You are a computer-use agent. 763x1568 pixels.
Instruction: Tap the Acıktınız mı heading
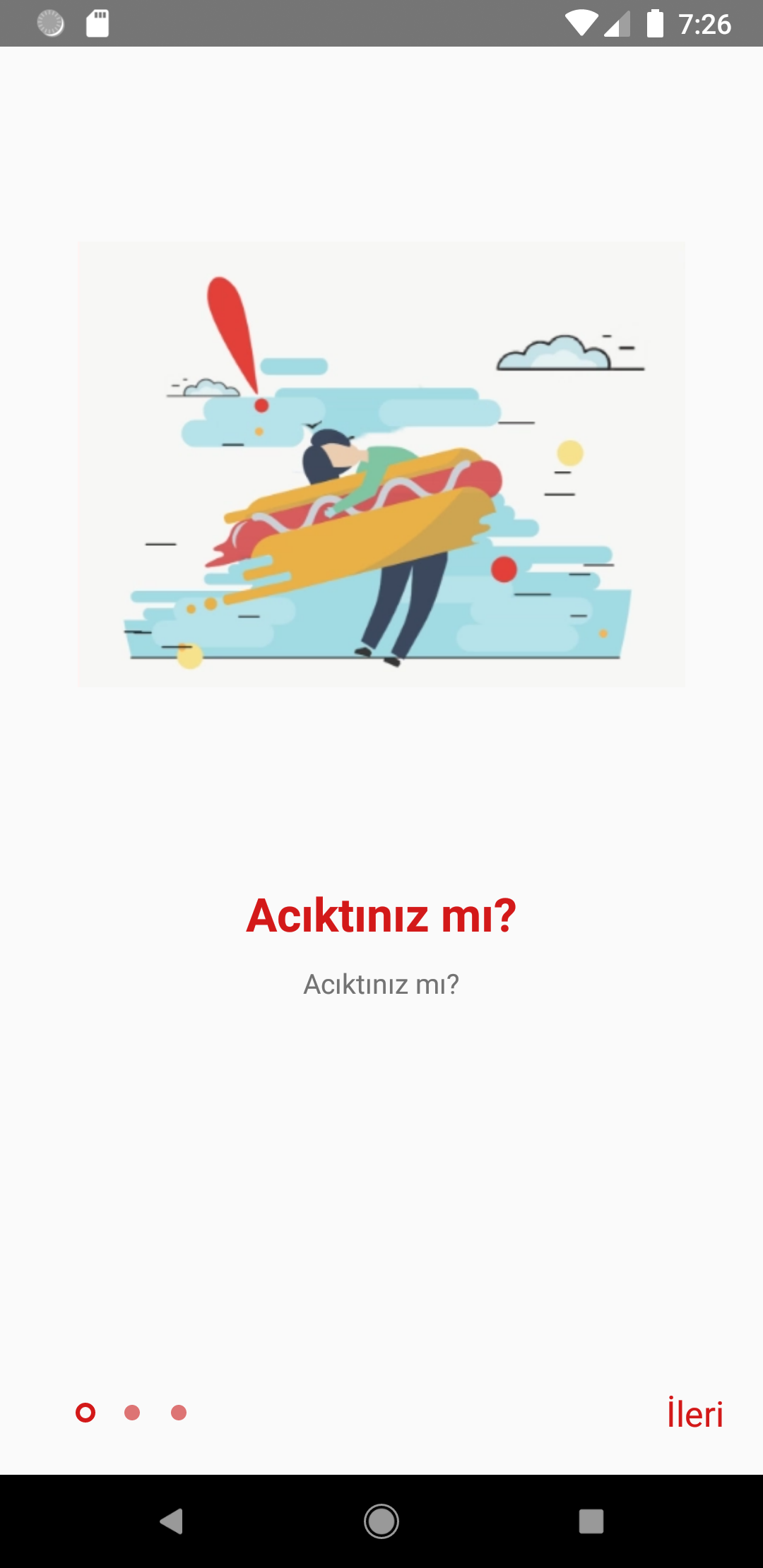pos(381,915)
